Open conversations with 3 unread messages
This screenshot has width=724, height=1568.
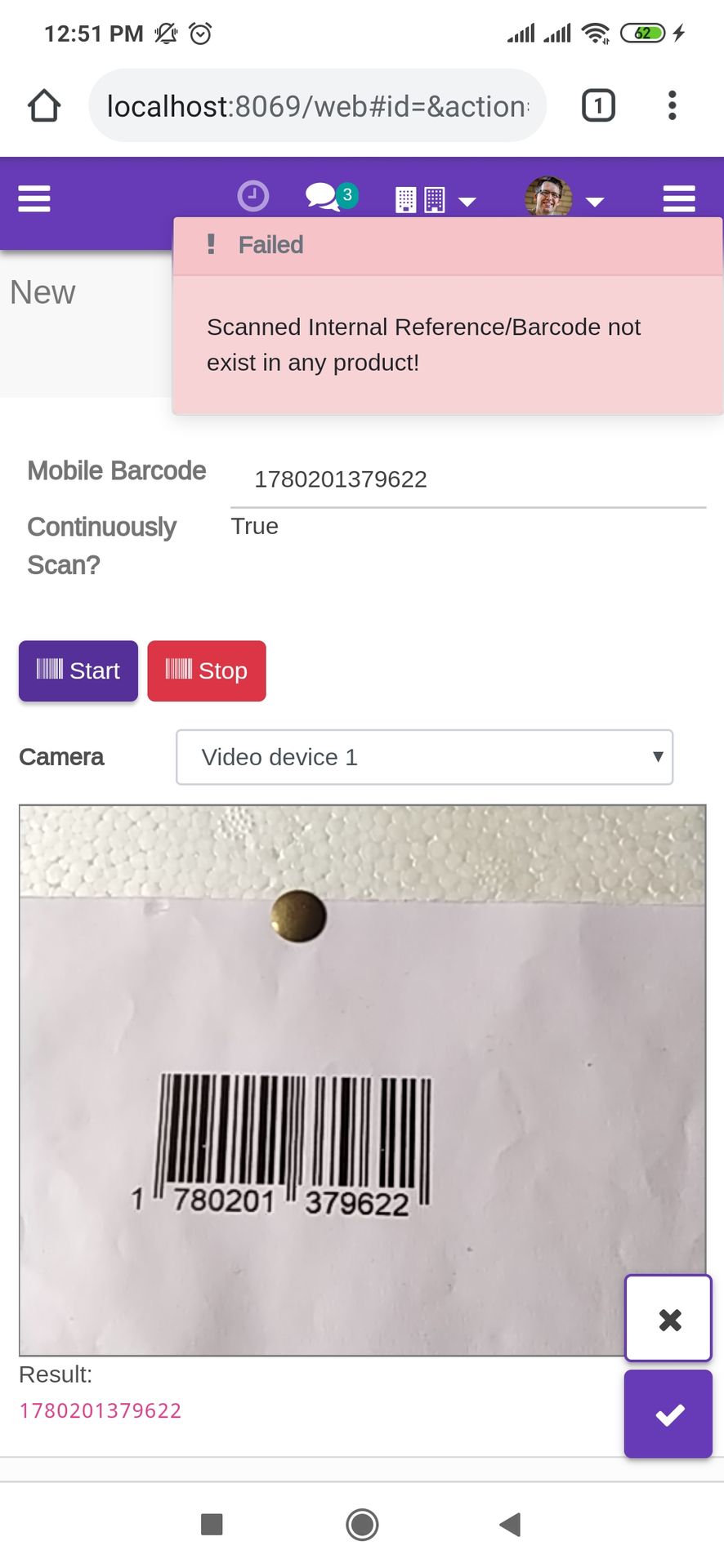[x=332, y=196]
